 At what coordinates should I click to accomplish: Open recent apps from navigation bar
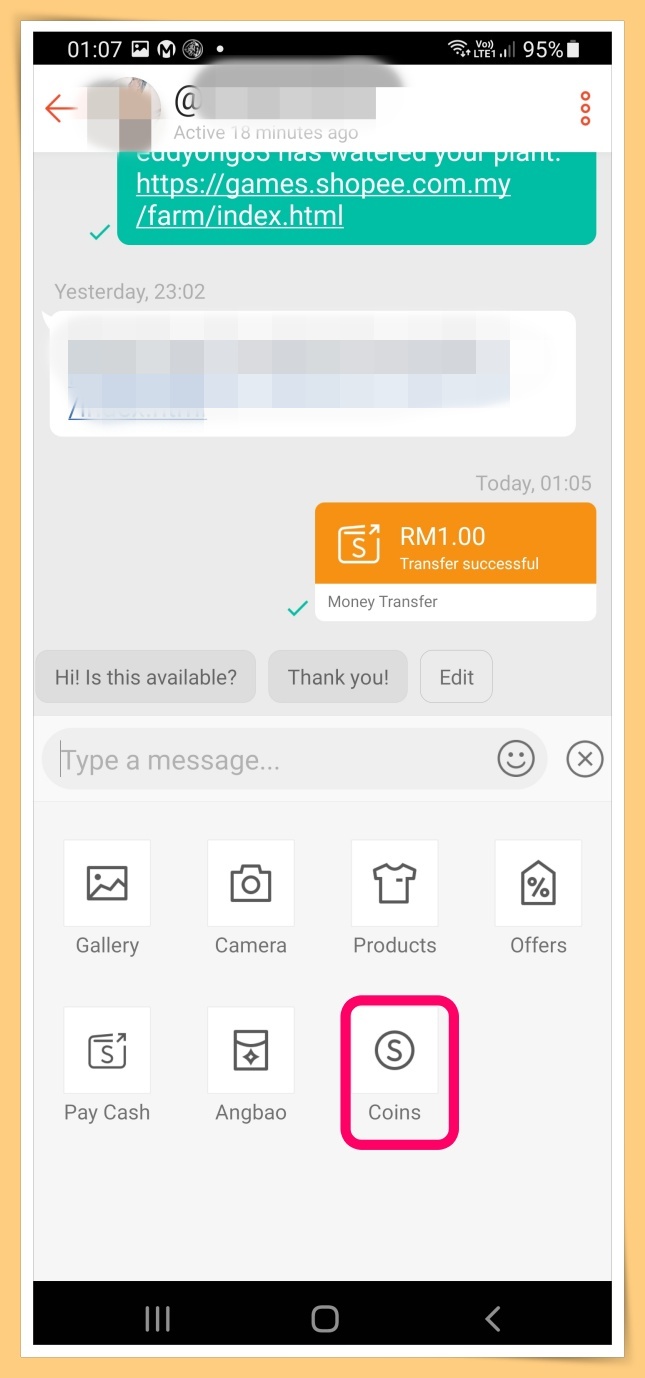(x=157, y=1319)
